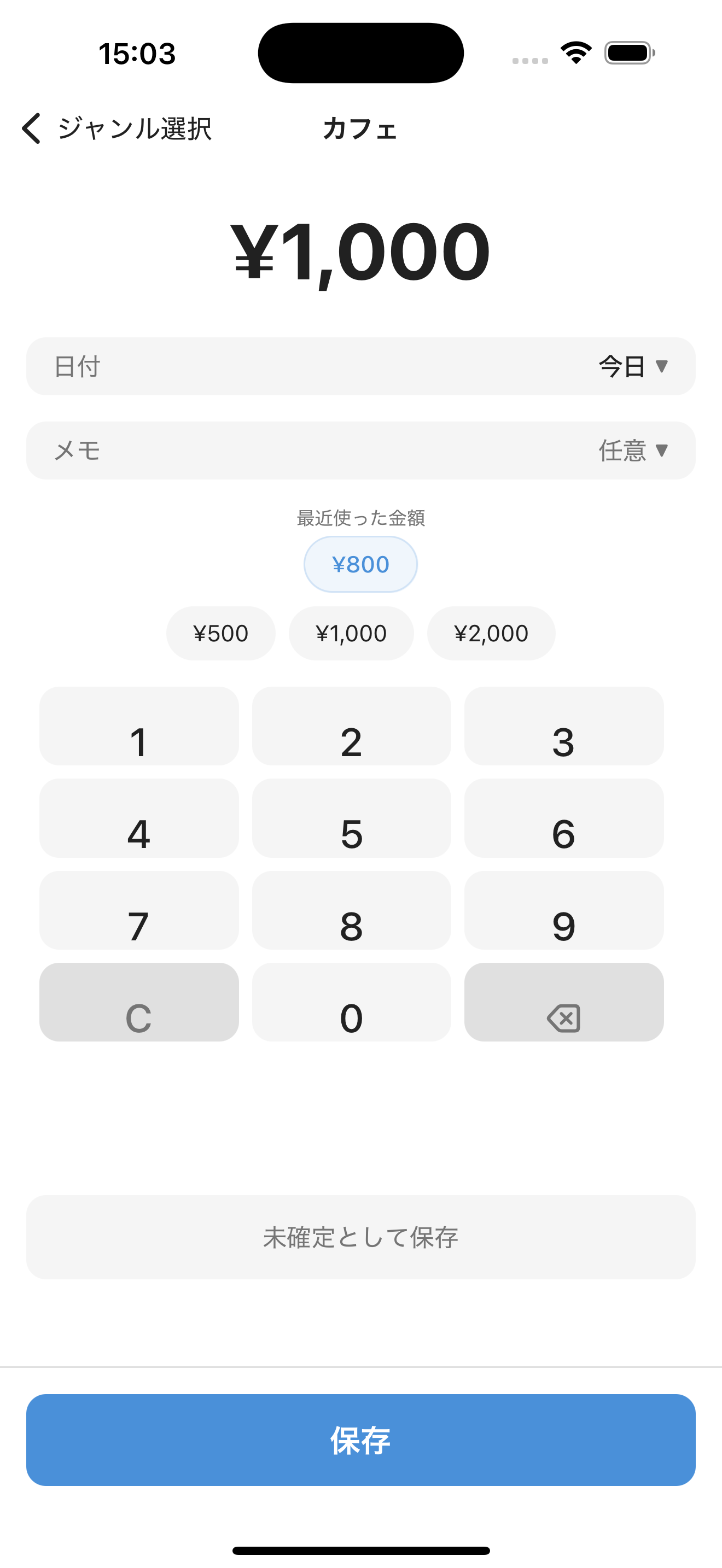
Task: Pick the ¥2,000 quick amount
Action: pos(491,633)
